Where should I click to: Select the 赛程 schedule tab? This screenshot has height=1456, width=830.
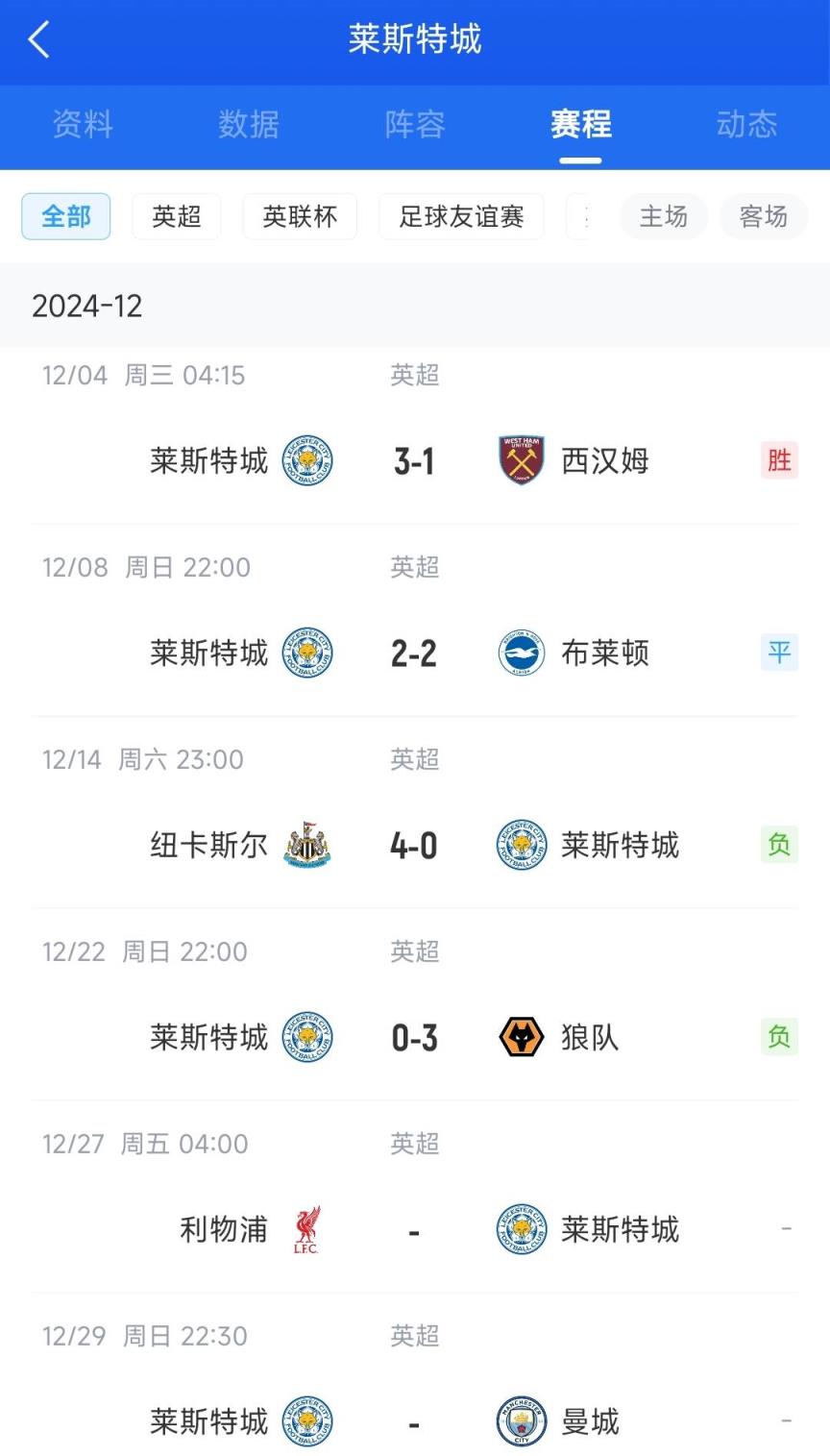coord(580,125)
